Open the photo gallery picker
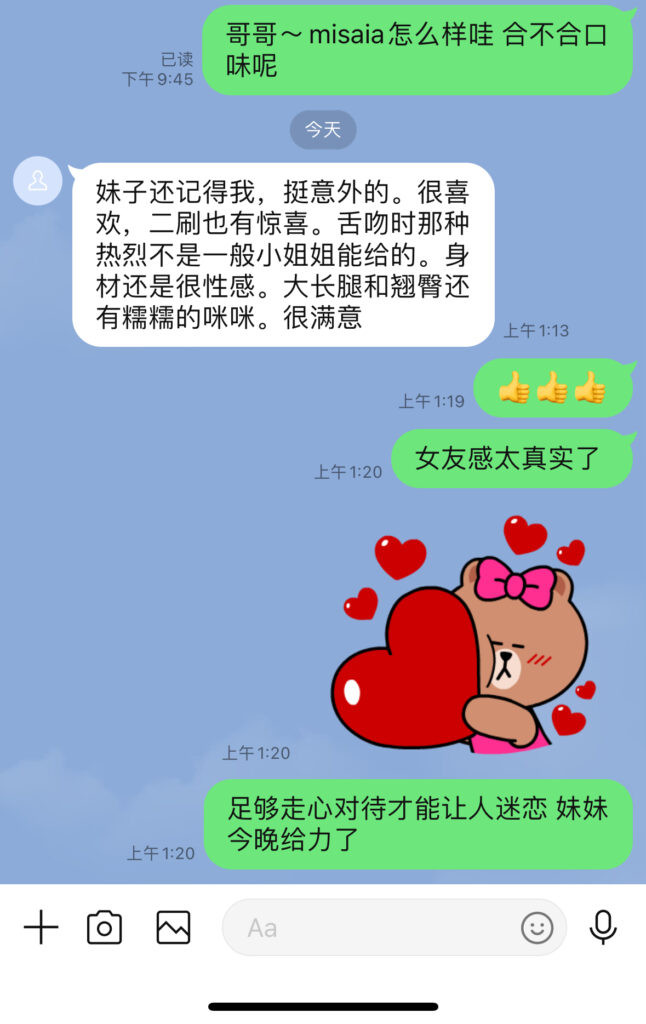The image size is (646, 1024). (173, 928)
